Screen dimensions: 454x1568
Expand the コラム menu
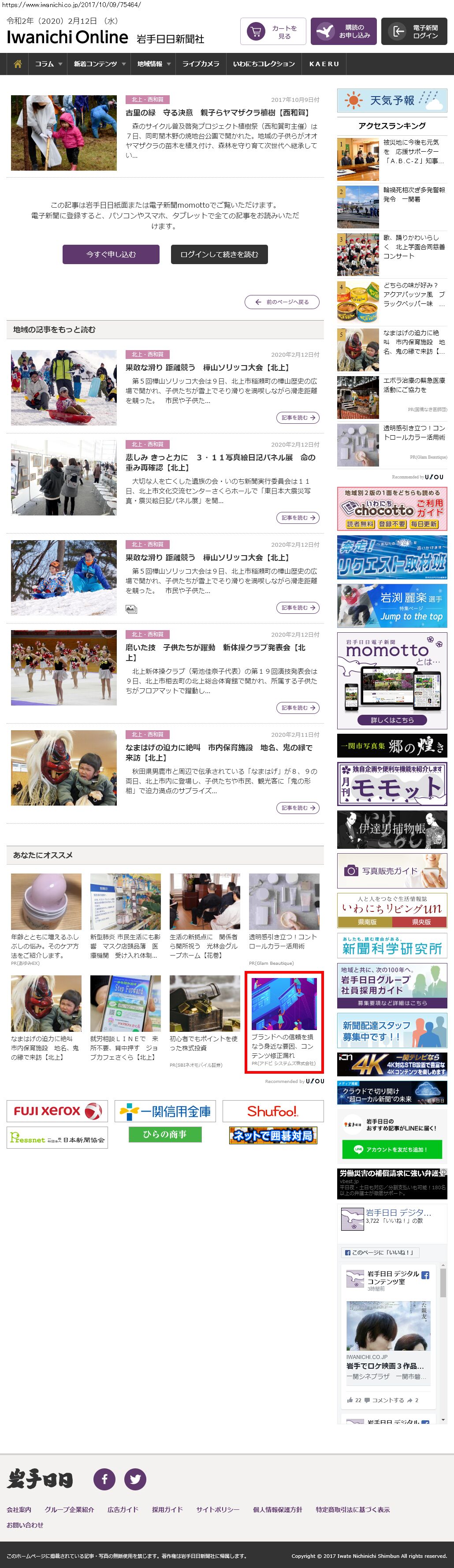(x=48, y=64)
